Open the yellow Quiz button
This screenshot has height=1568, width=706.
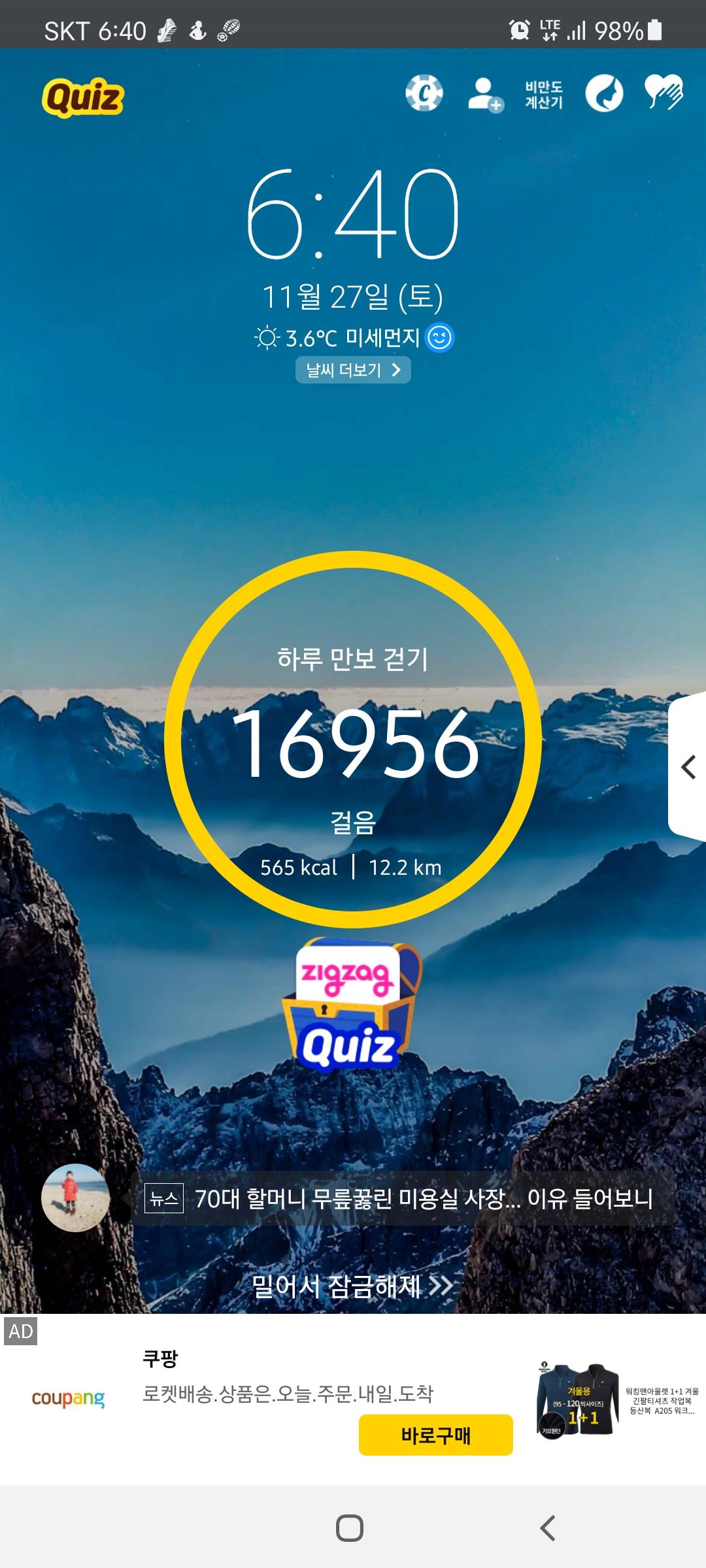point(83,98)
